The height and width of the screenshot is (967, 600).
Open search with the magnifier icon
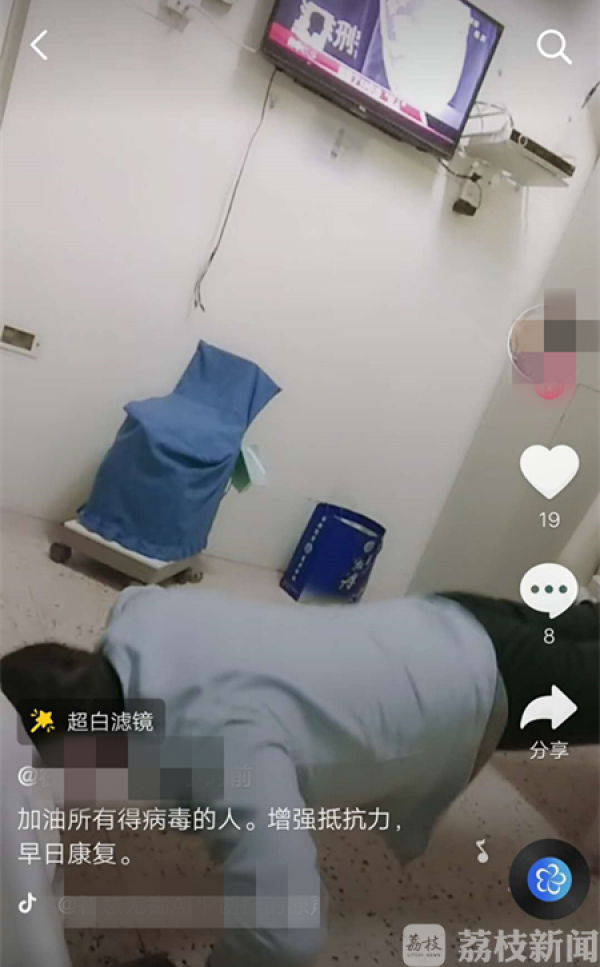point(554,46)
